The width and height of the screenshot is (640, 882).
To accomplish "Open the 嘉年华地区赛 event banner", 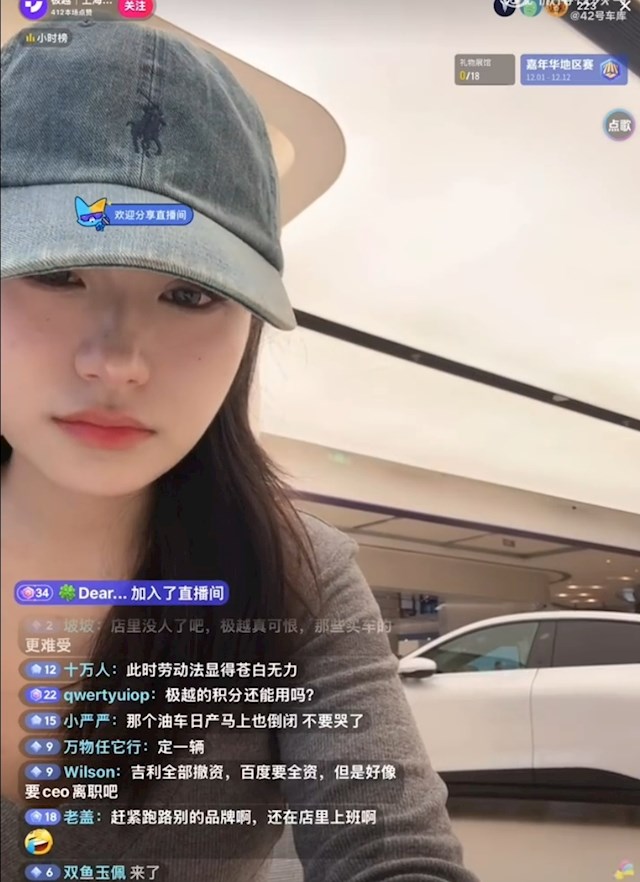I will (573, 69).
